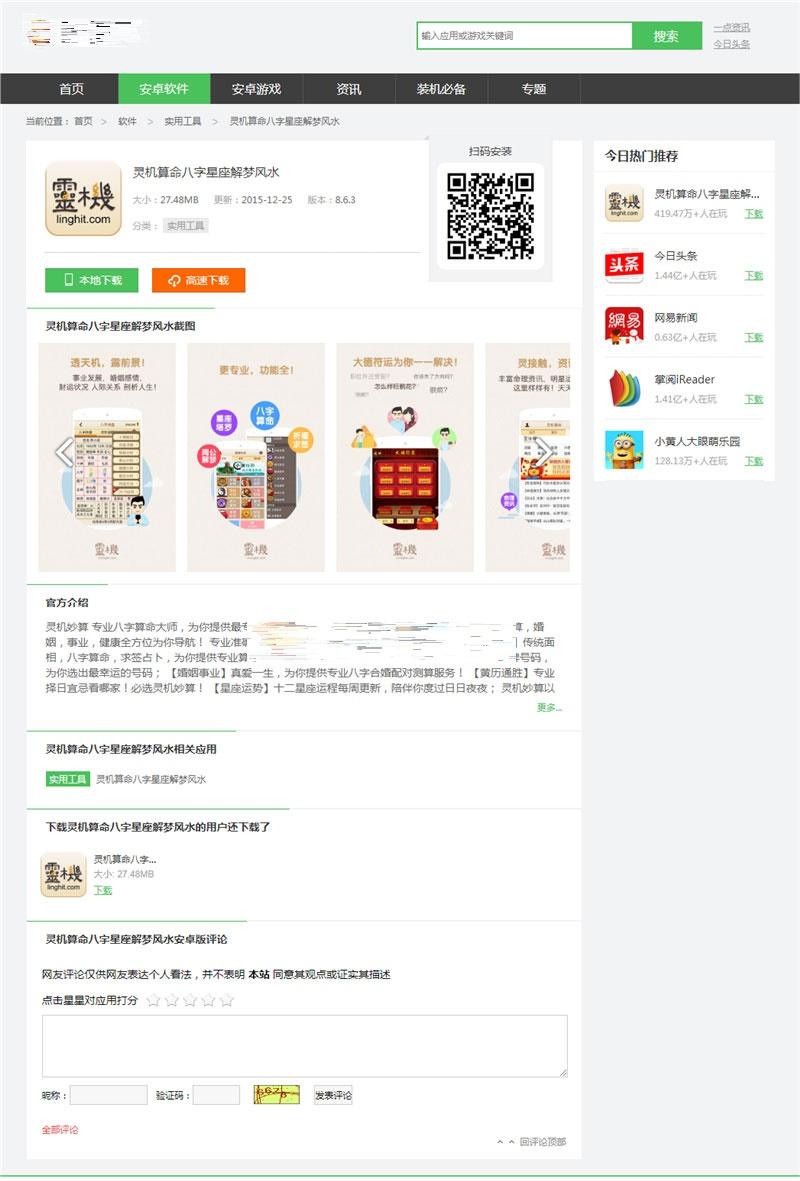Open the 全部评论 link

click(x=59, y=1130)
